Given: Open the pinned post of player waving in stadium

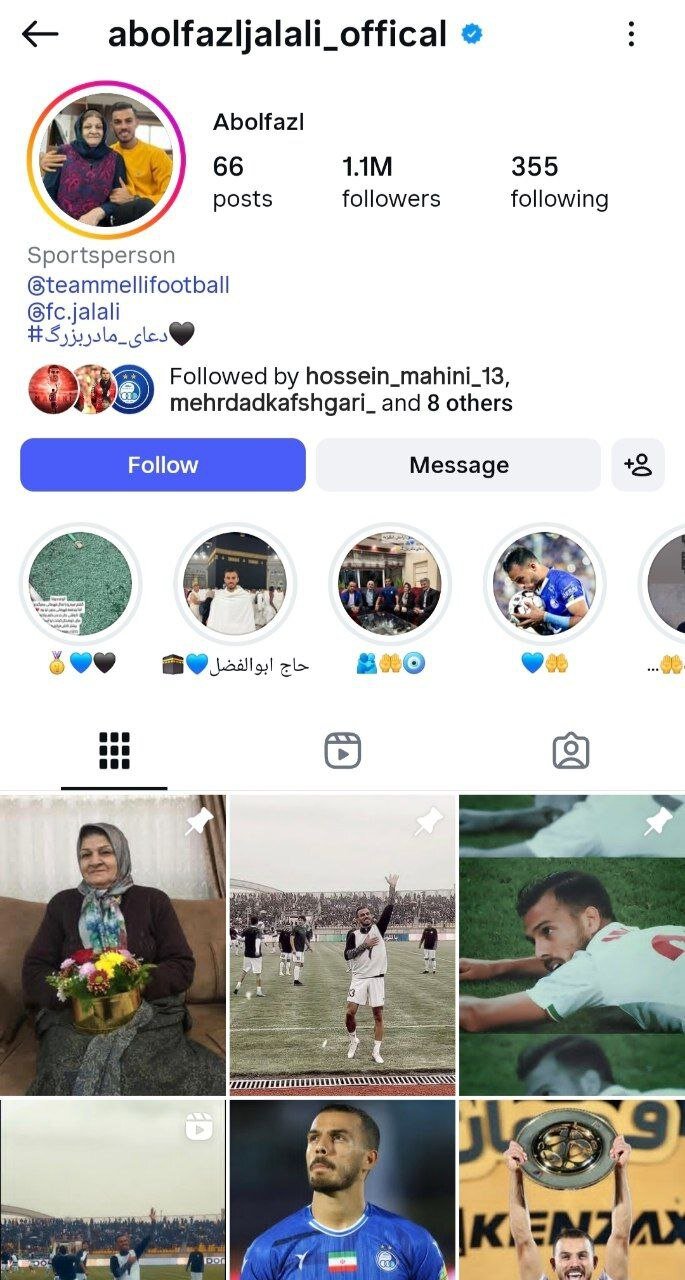Looking at the screenshot, I should 342,945.
